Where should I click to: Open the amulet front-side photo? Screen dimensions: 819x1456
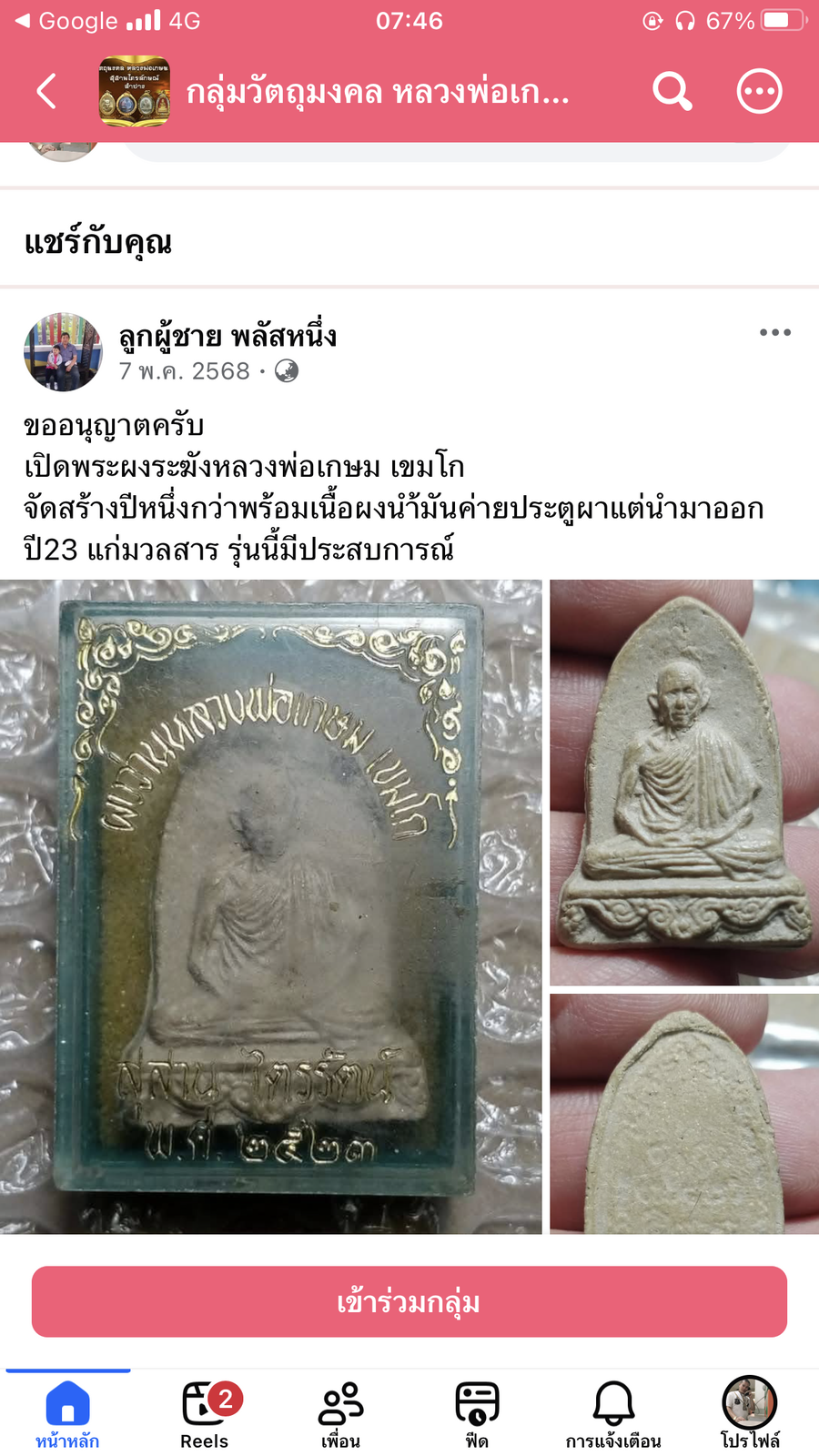[x=684, y=783]
